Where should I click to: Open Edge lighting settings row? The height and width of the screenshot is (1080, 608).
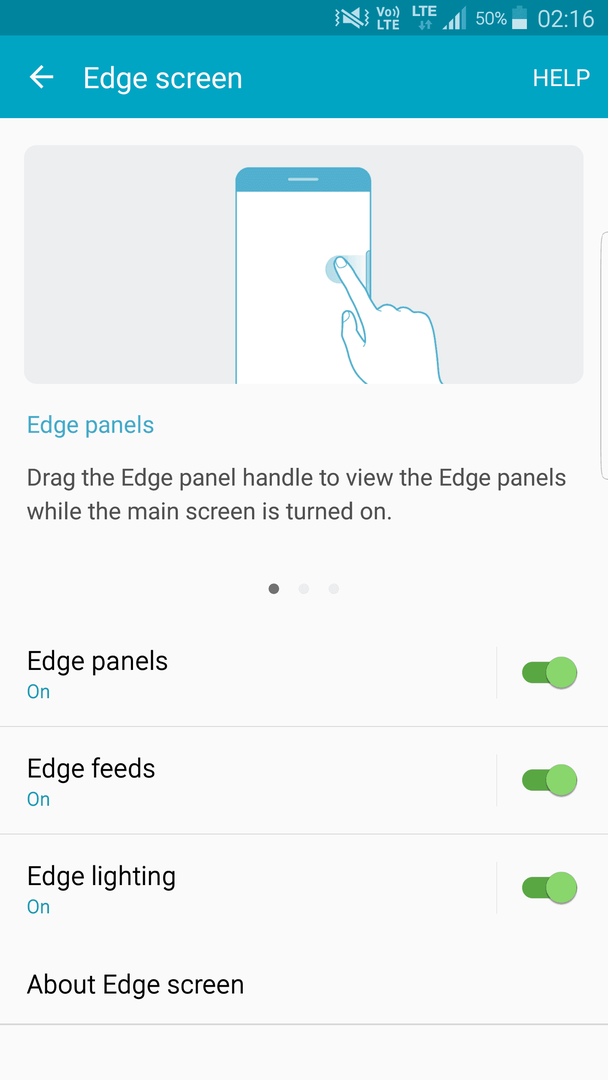point(248,888)
